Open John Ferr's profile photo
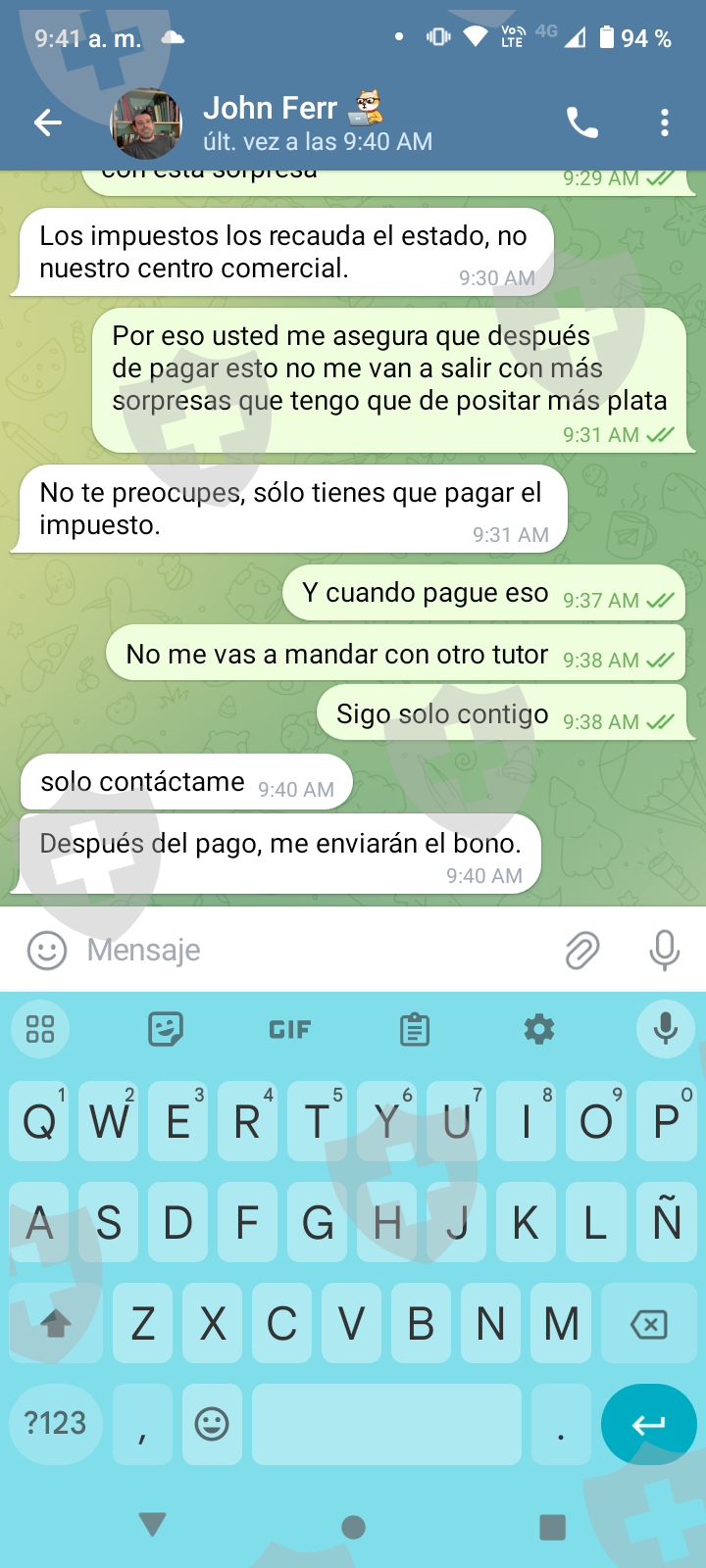 click(x=146, y=123)
